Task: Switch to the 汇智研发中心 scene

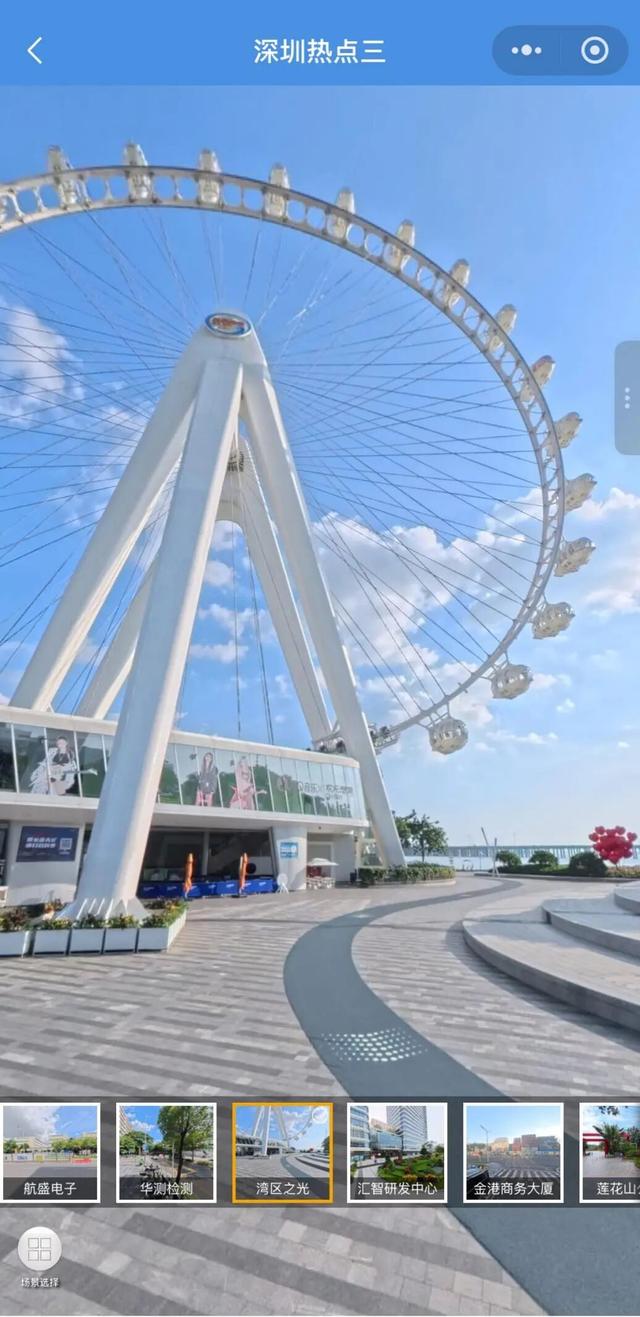Action: coord(397,1152)
